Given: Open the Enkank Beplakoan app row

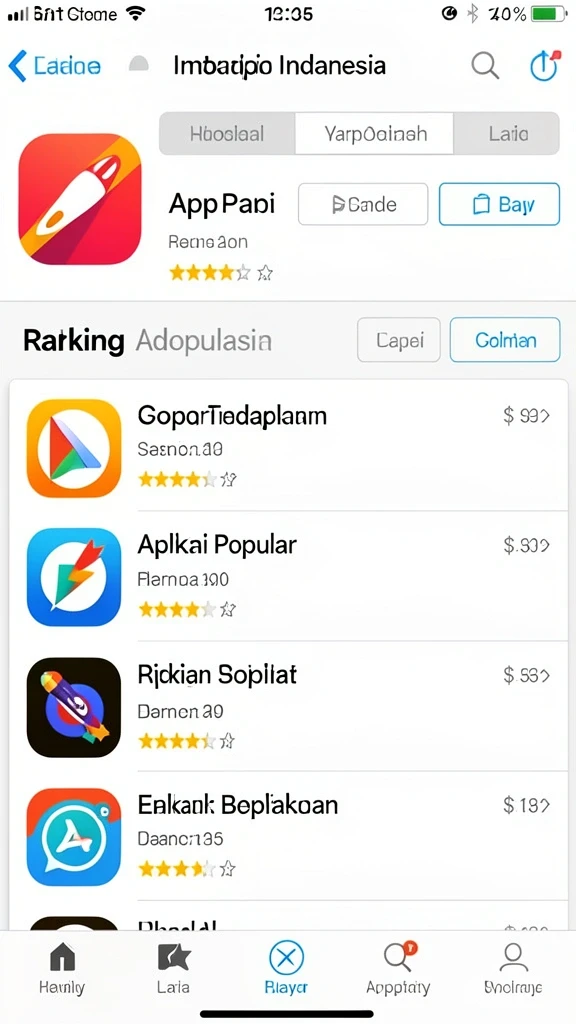Looking at the screenshot, I should [x=288, y=836].
